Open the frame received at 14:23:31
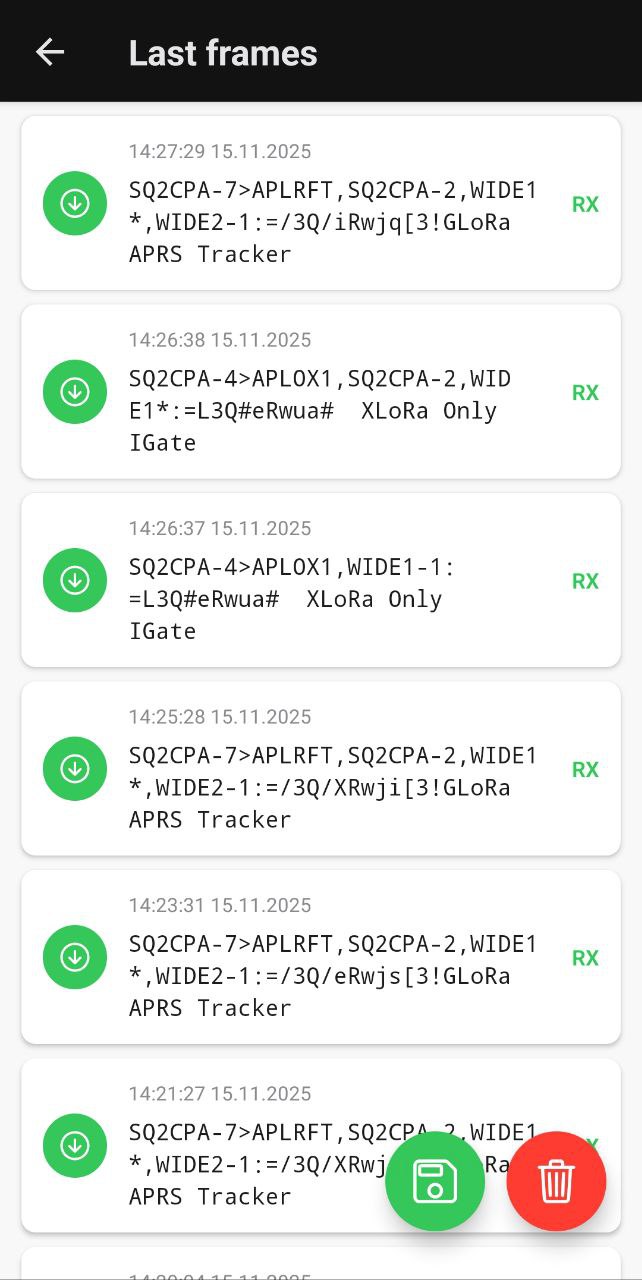The image size is (642, 1280). point(320,957)
